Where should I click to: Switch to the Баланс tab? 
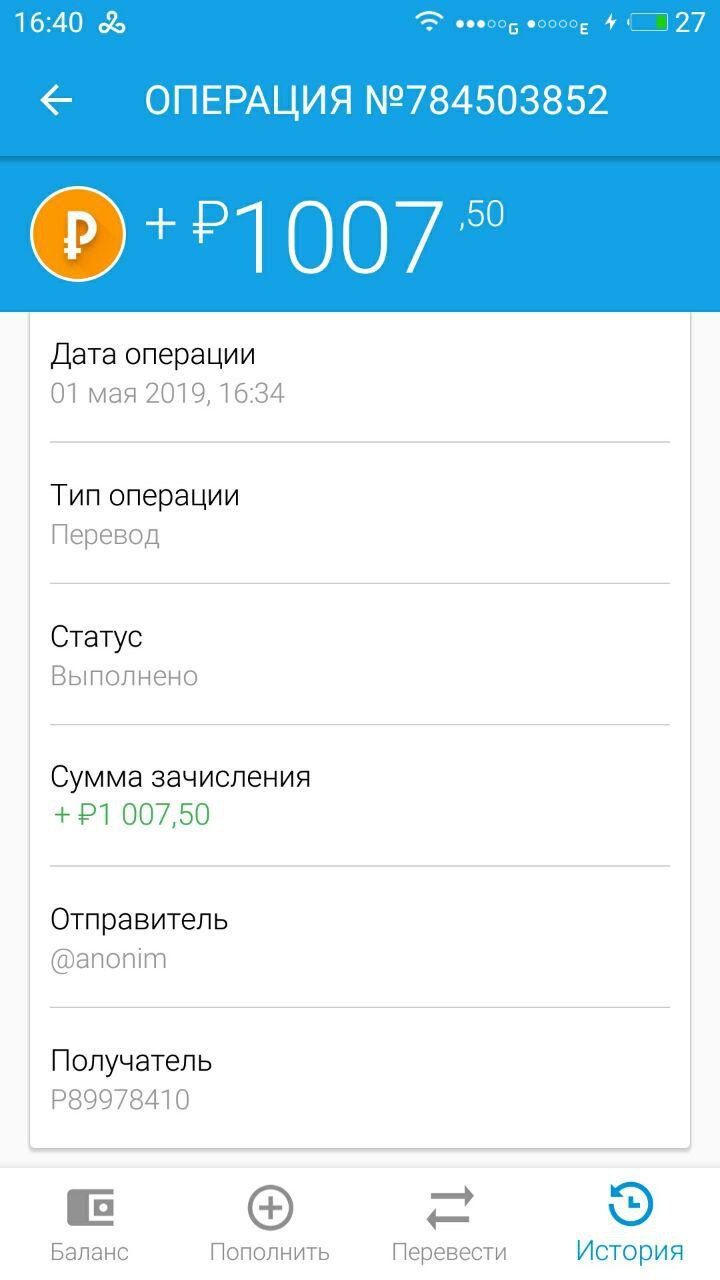[90, 1222]
